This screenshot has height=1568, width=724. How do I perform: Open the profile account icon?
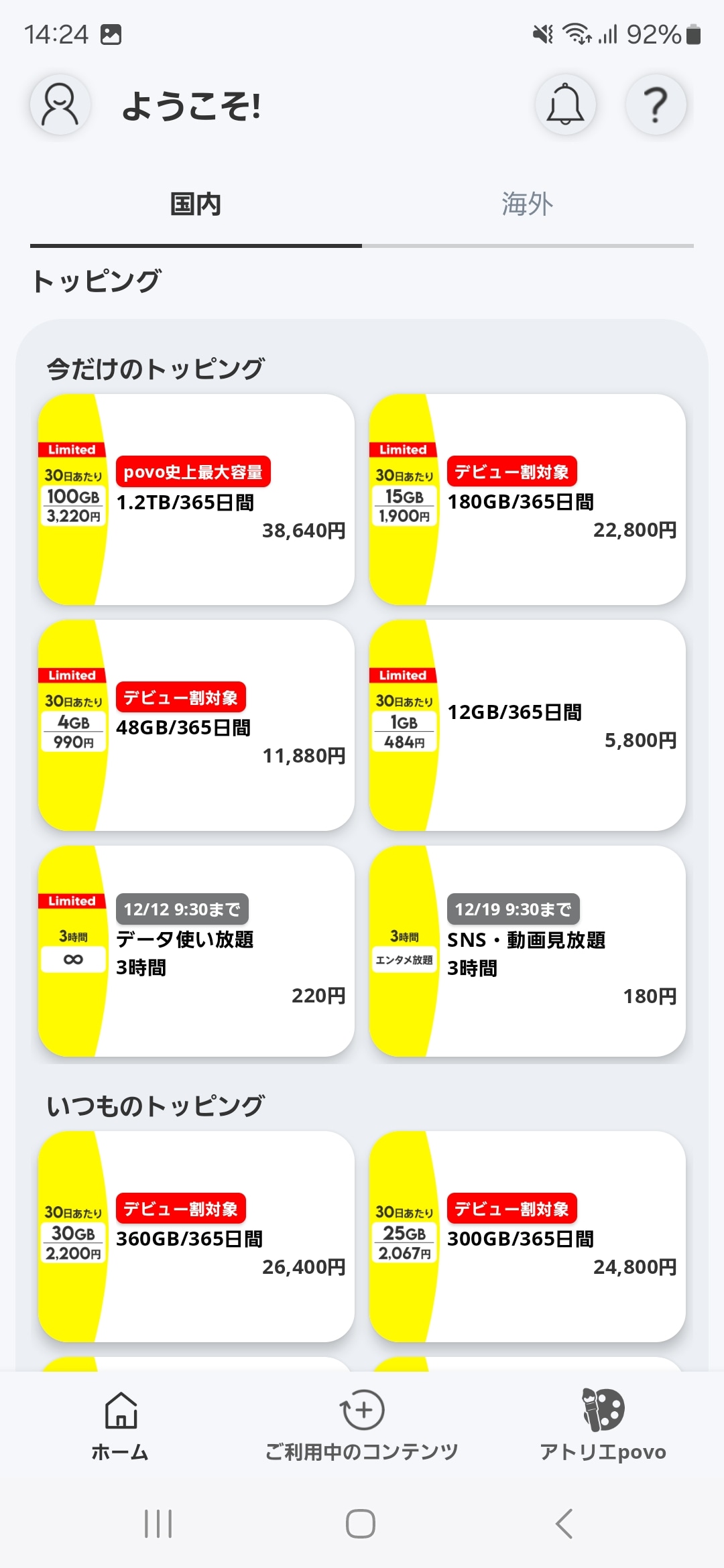59,105
